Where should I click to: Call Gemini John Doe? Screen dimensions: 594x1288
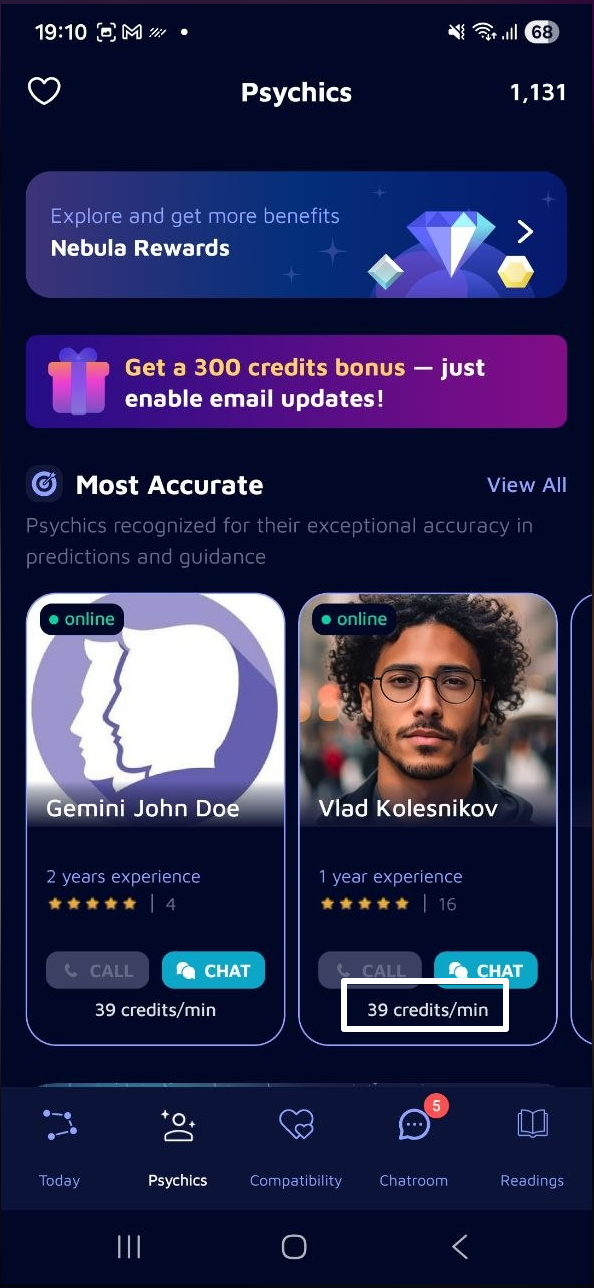click(97, 970)
